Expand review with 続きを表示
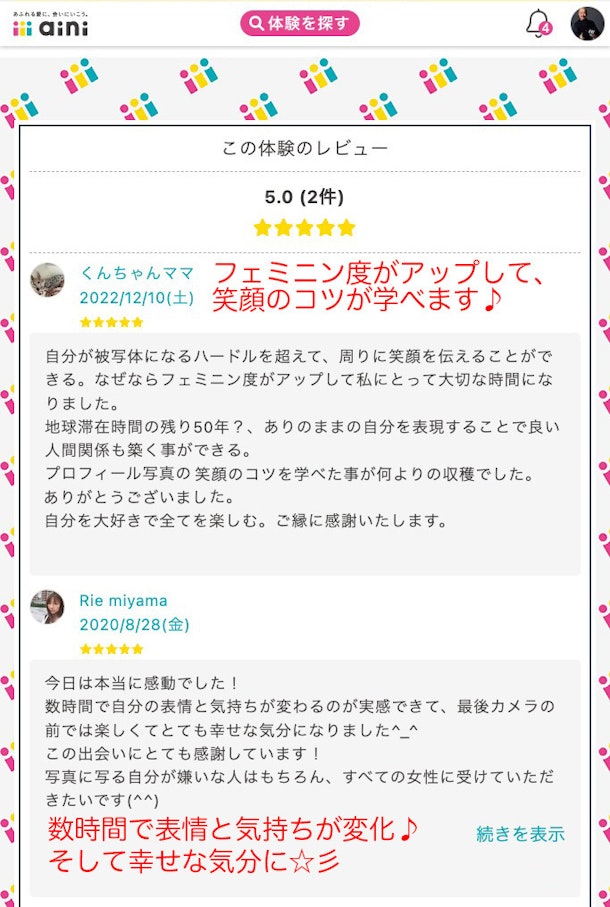This screenshot has height=907, width=610. pos(520,833)
